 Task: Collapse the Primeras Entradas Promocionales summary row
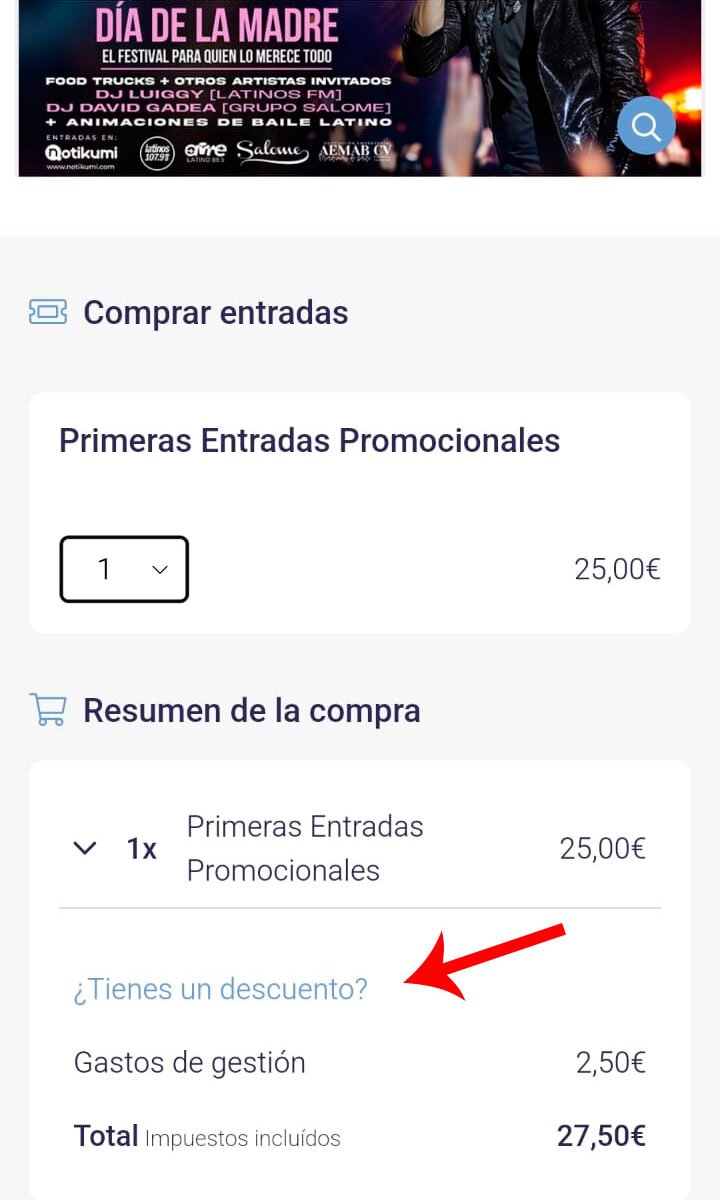coord(86,849)
